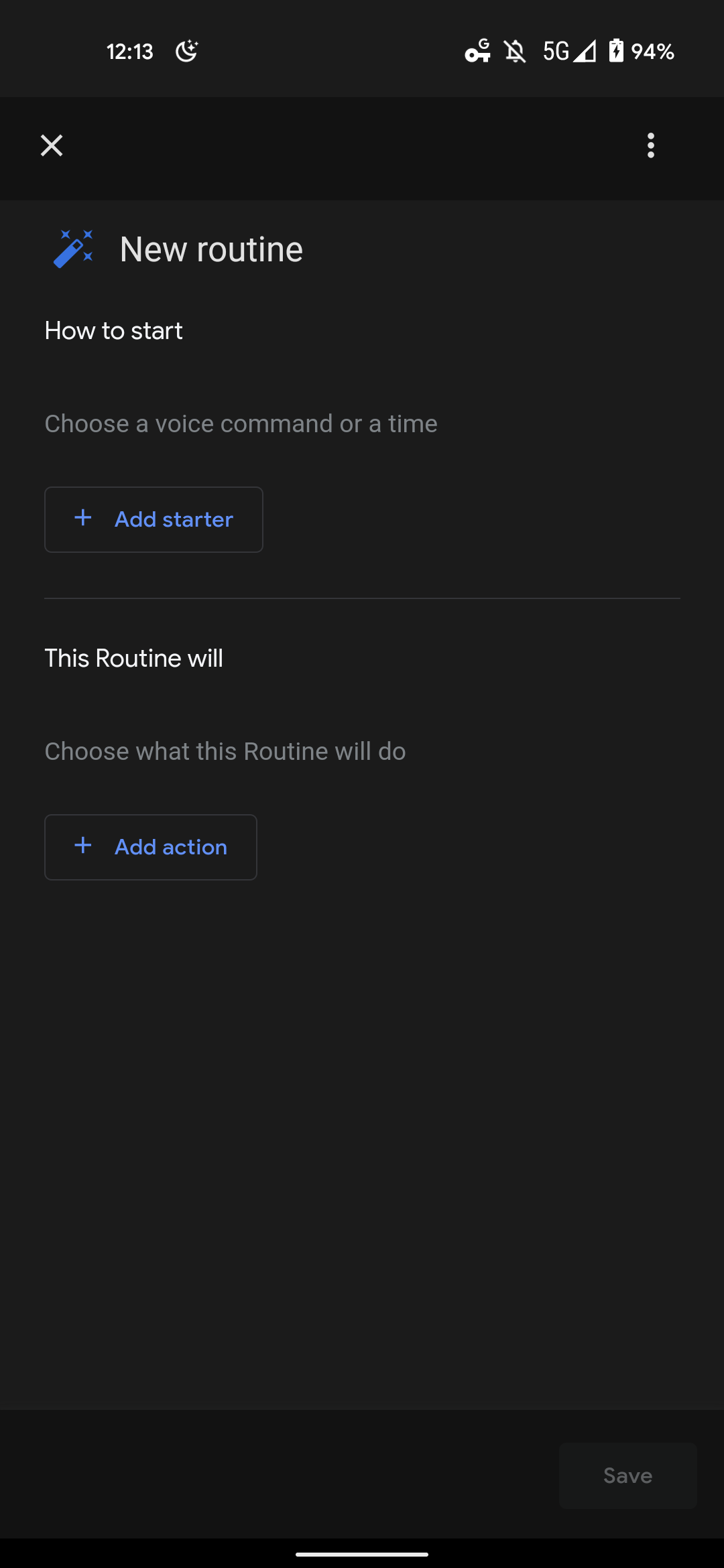
Task: Edit the New routine title
Action: pos(211,249)
